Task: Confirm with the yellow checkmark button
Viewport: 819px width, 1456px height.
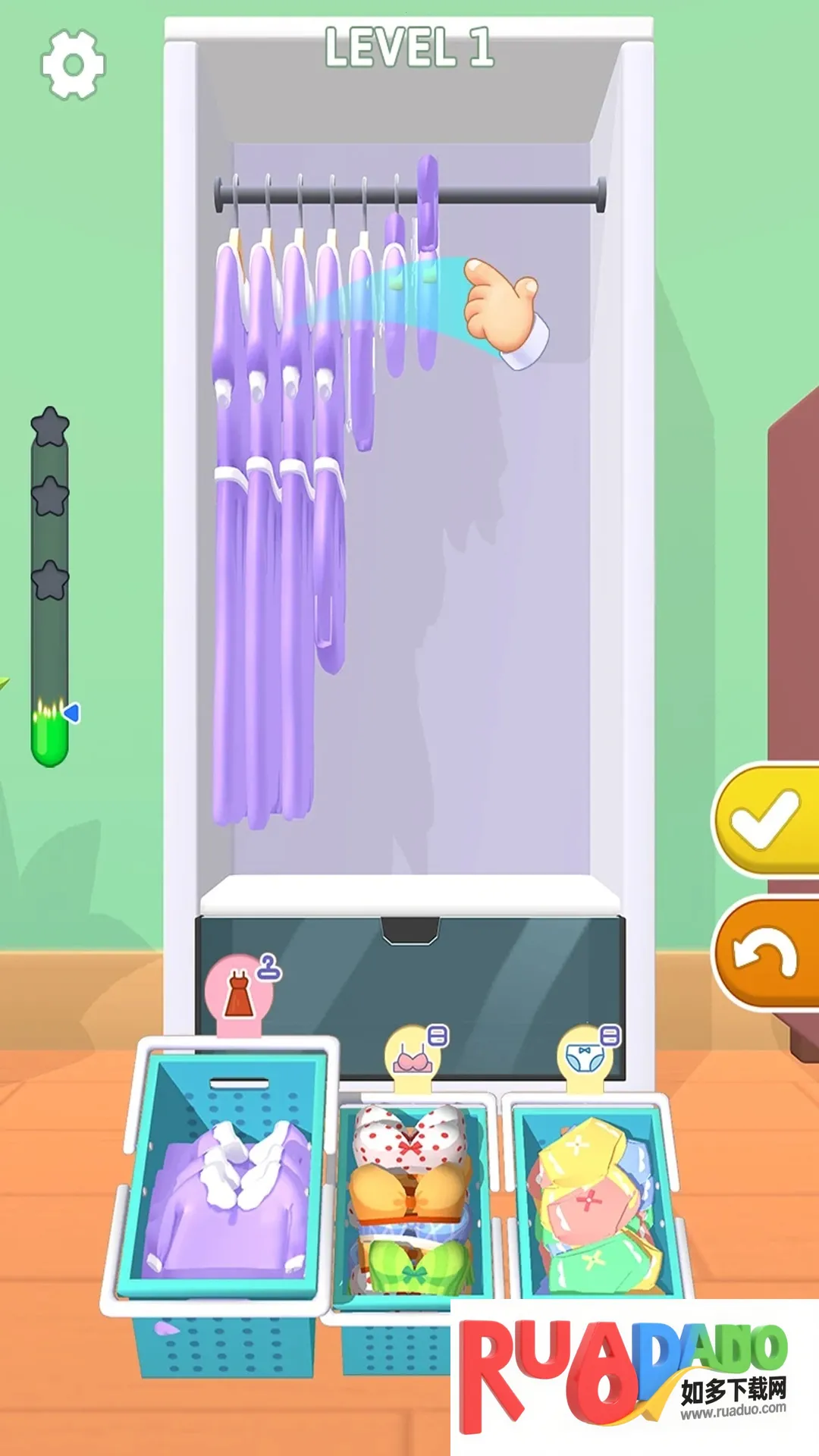Action: tap(766, 821)
